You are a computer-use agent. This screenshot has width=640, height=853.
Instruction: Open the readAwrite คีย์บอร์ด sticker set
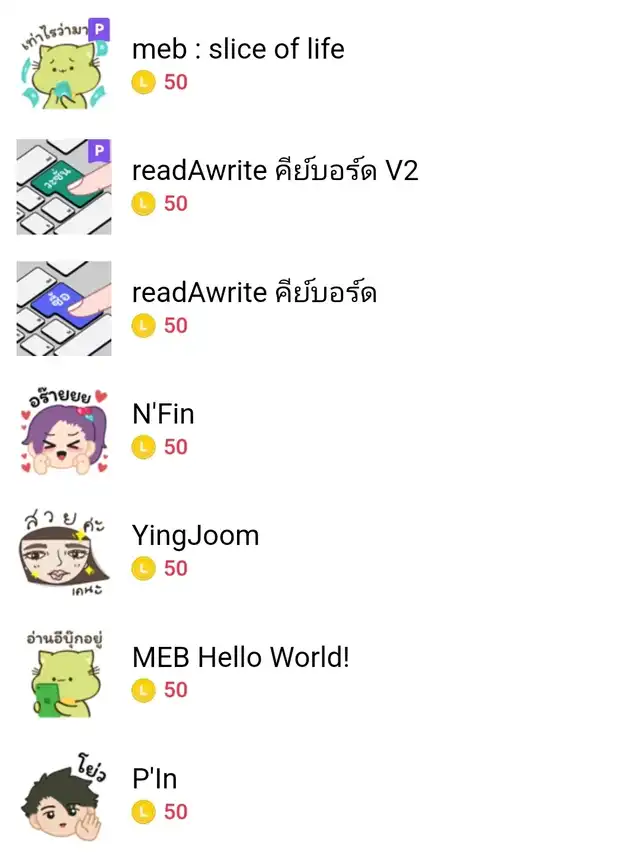[x=254, y=293]
